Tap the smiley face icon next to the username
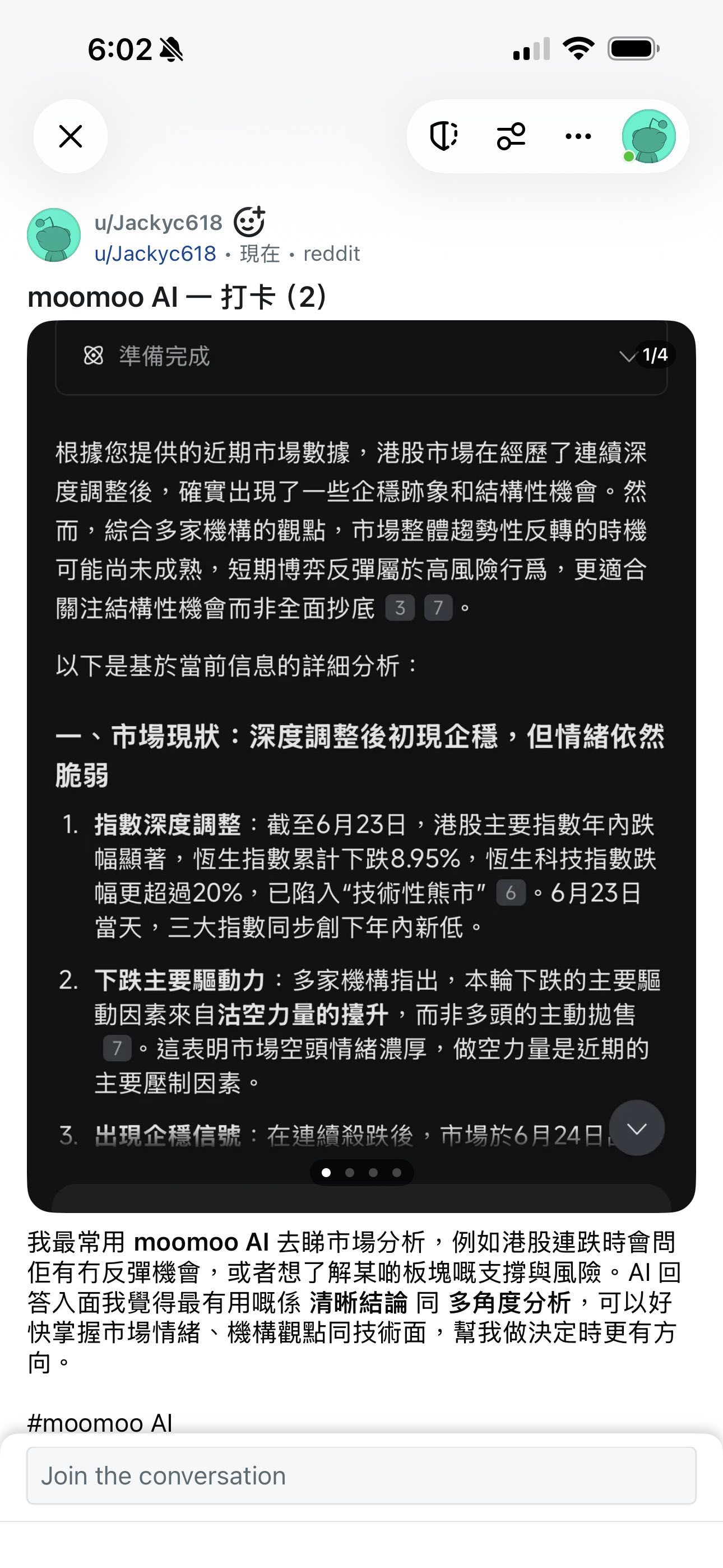723x1568 pixels. tap(249, 222)
